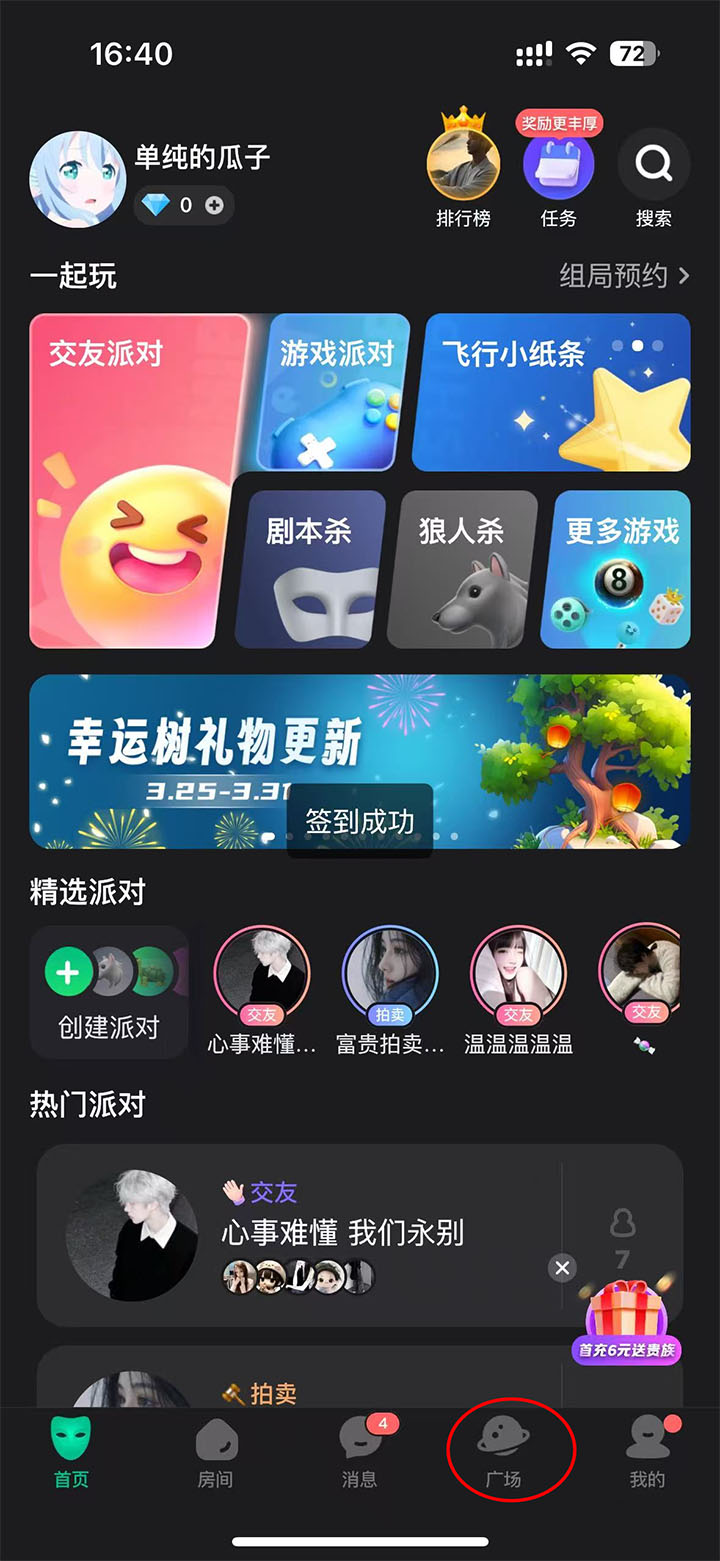Tap 创建派对 to create a party

click(109, 991)
